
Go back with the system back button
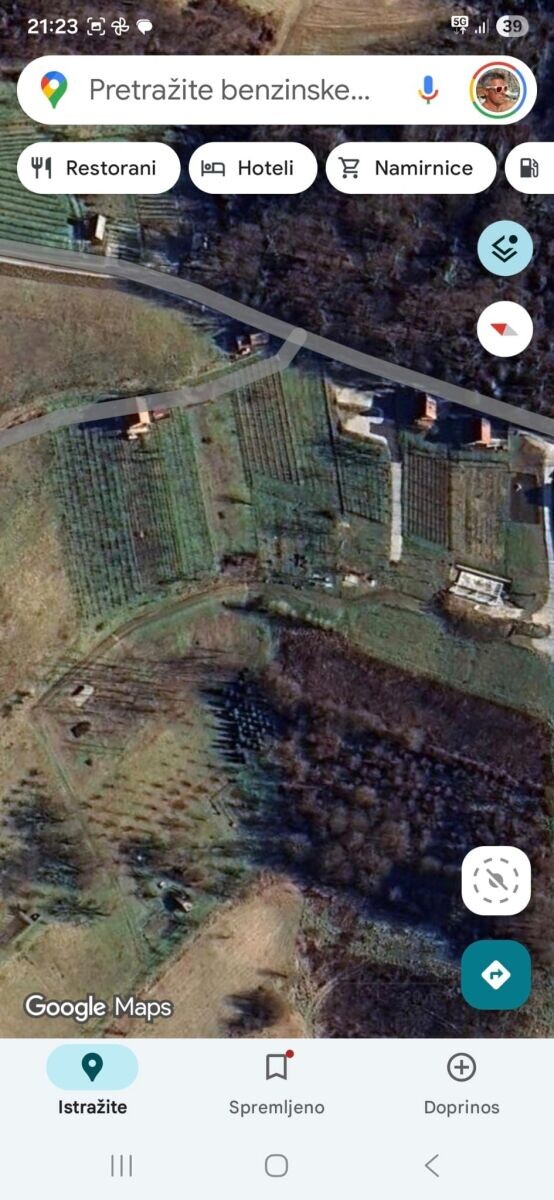pos(432,1165)
